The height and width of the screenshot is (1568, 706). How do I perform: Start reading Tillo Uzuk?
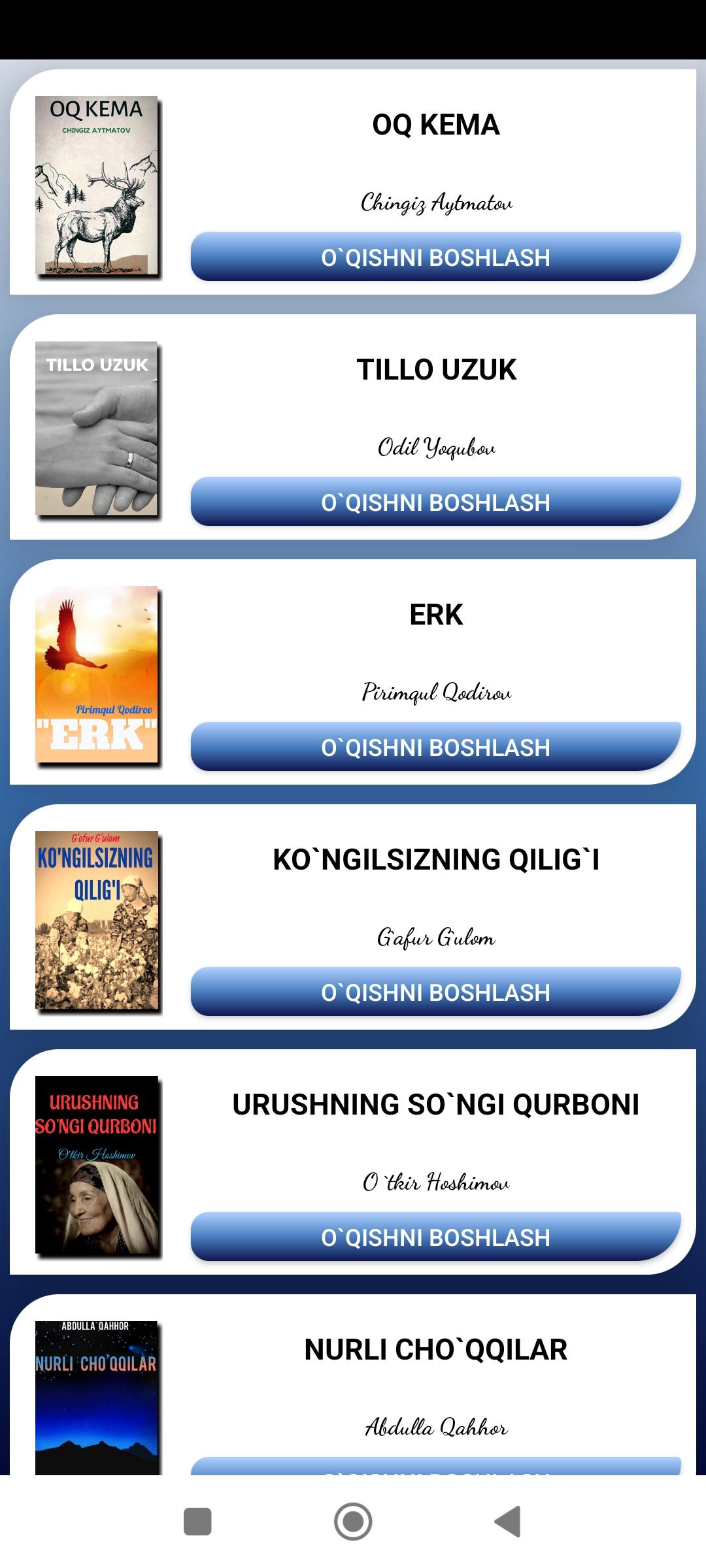[435, 502]
